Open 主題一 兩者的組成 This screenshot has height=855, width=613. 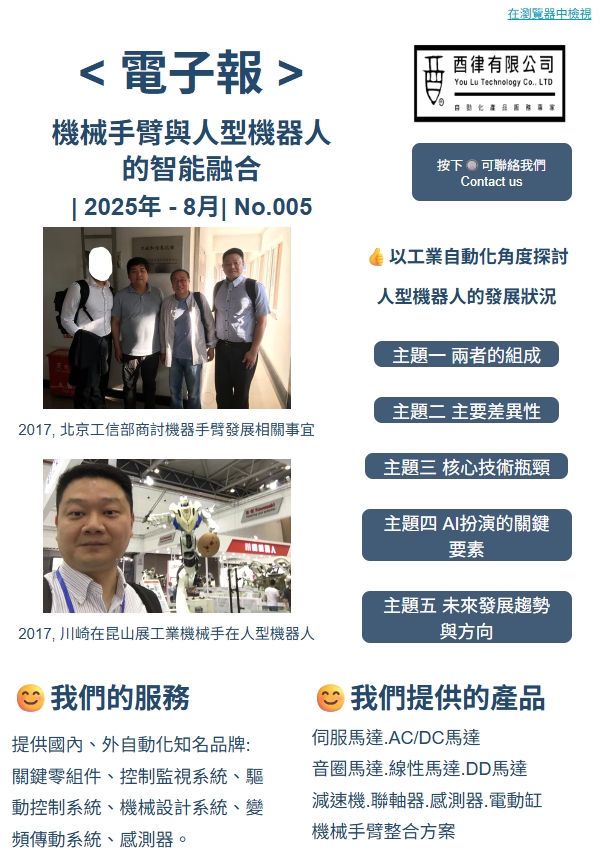(x=466, y=355)
